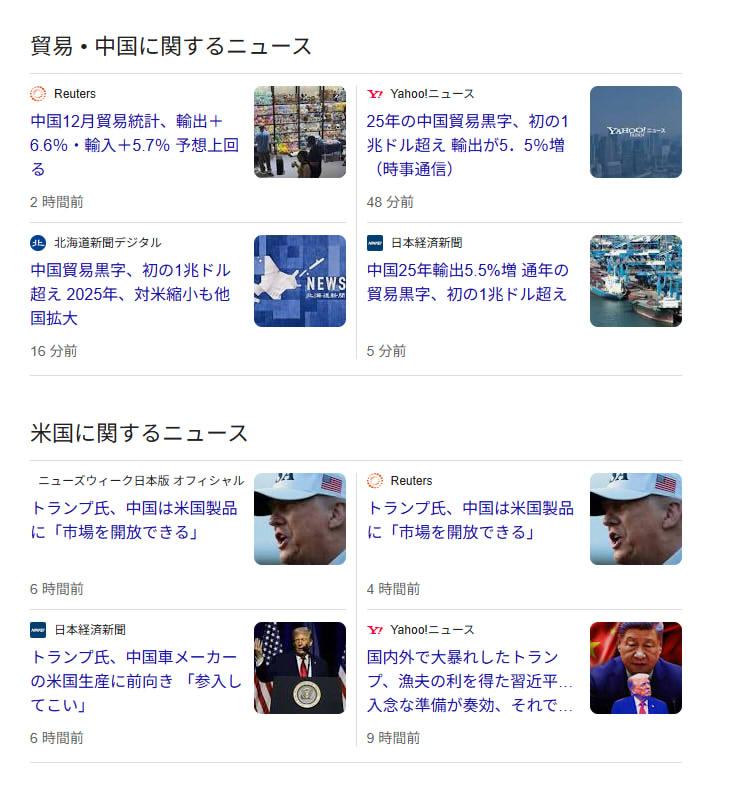
Task: View 日本経済新聞 story on 中国車メーカーの米国生産
Action: (137, 681)
